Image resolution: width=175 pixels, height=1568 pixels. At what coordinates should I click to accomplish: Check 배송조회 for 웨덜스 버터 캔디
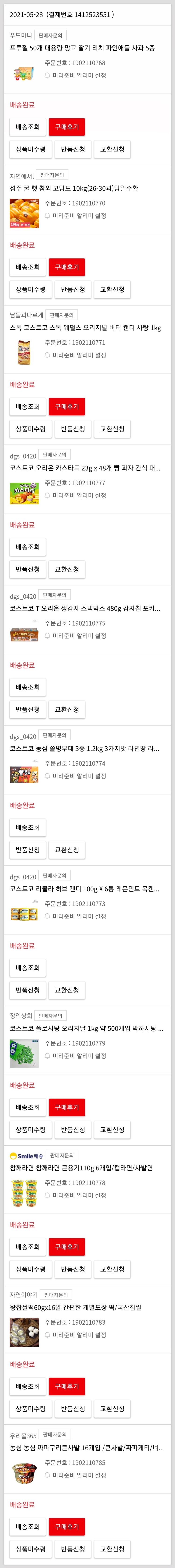coord(28,406)
